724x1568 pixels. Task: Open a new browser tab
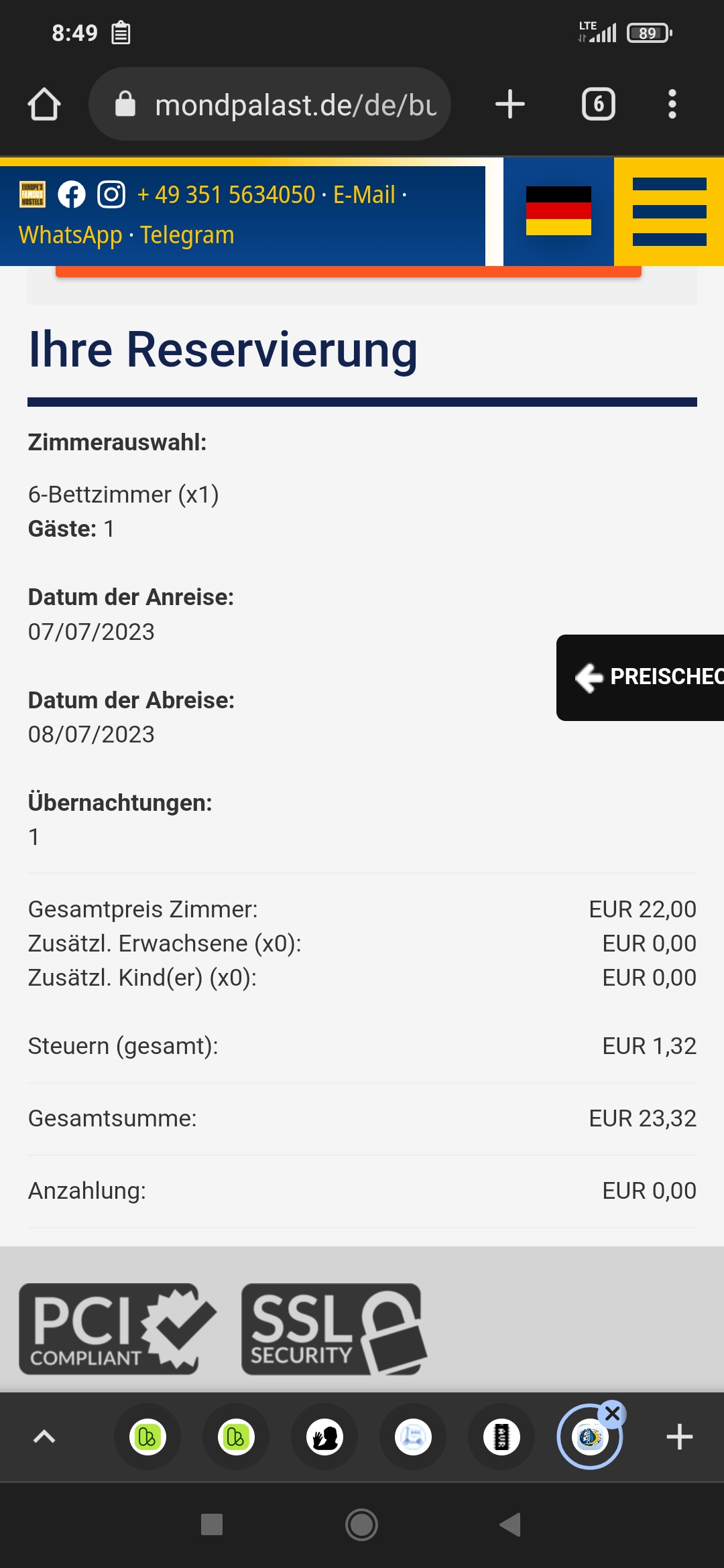coord(510,104)
